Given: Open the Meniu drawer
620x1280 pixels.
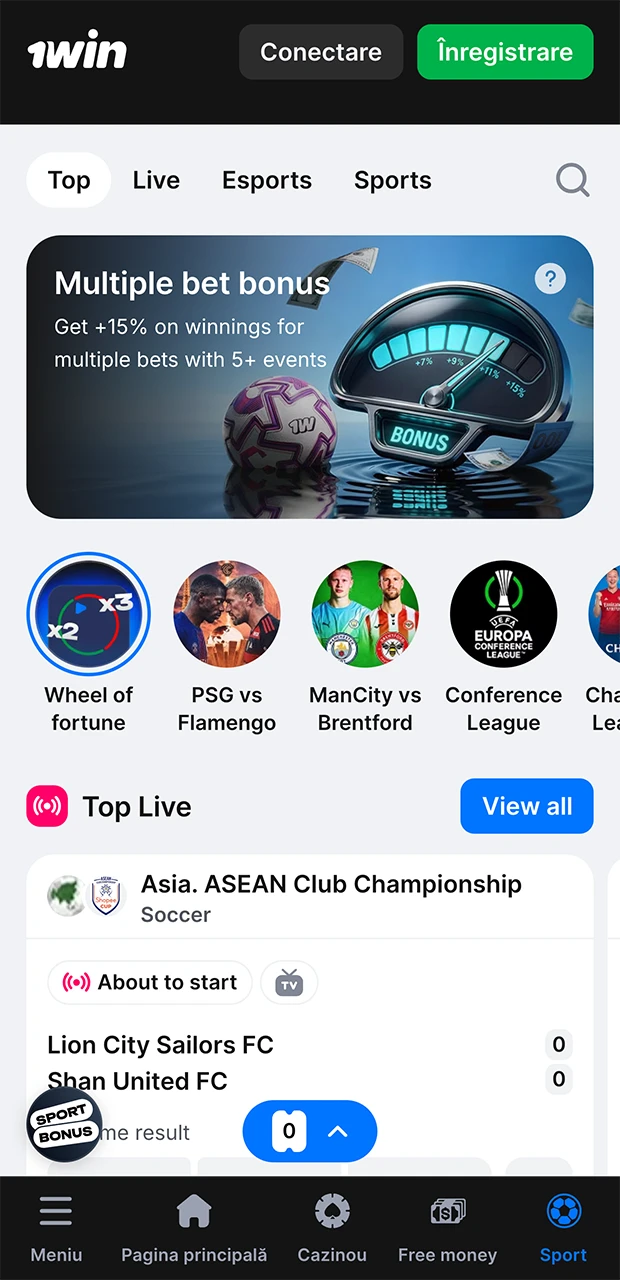Looking at the screenshot, I should (56, 1228).
